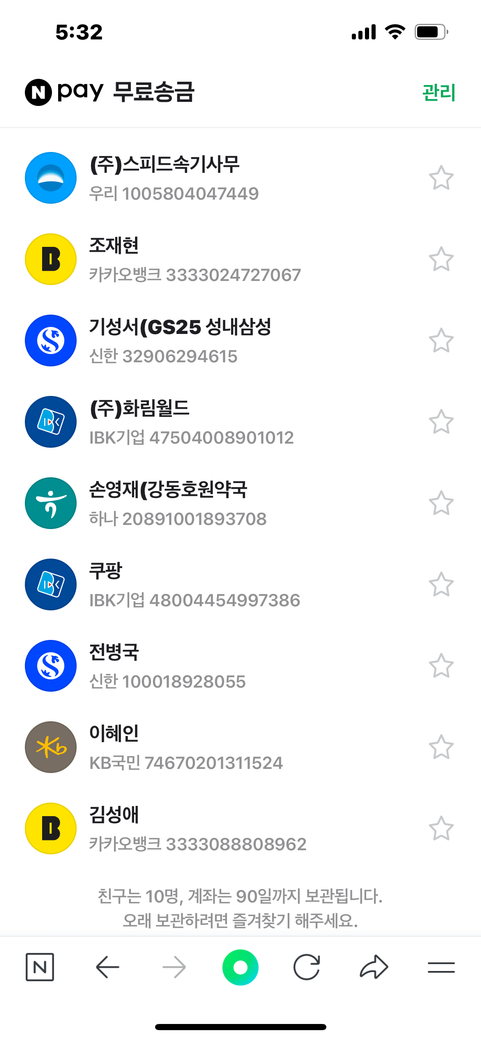Reload the page with the refresh icon
The image size is (481, 1040).
click(x=307, y=968)
